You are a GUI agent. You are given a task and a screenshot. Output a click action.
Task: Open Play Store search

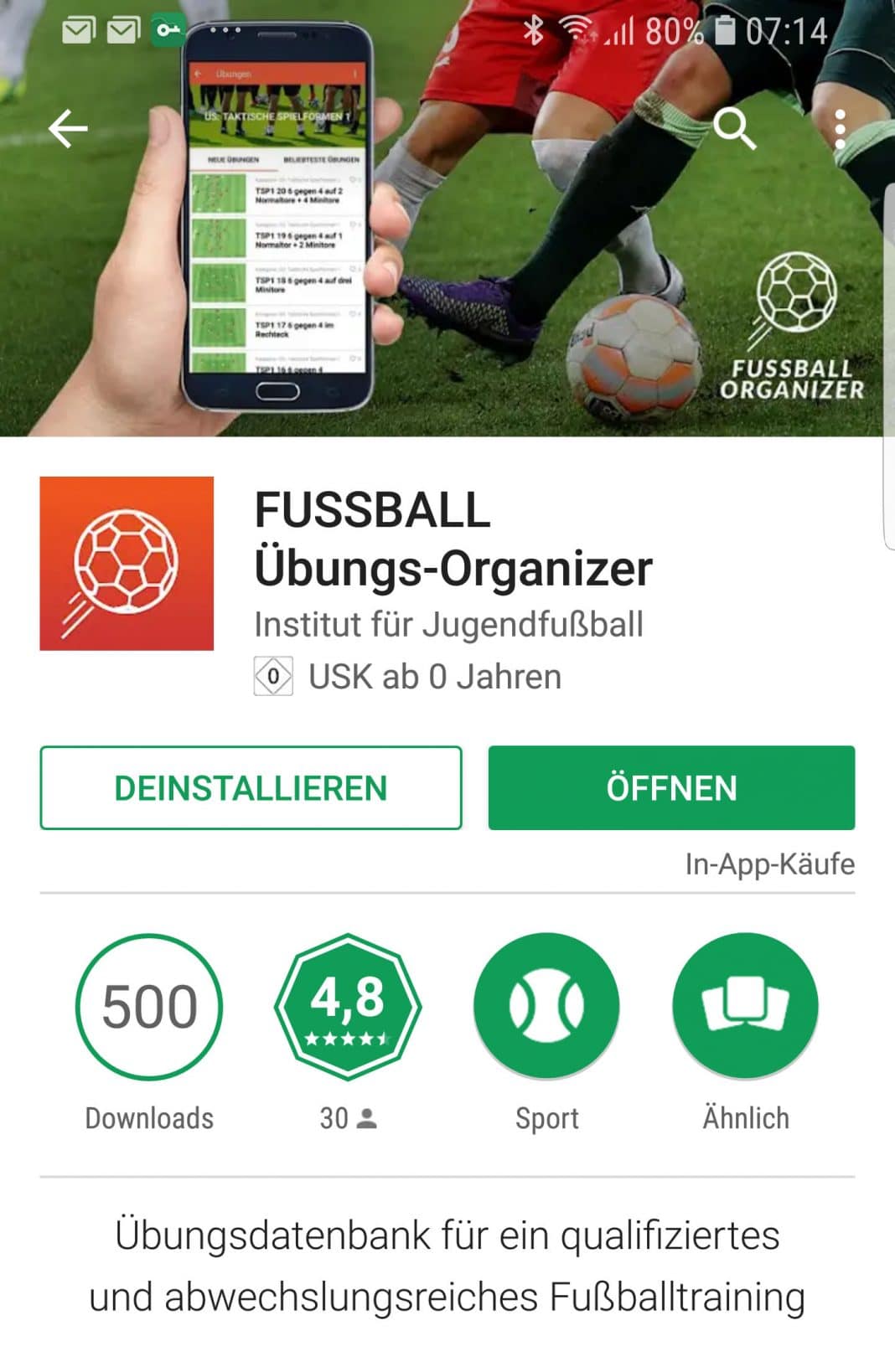tap(736, 127)
